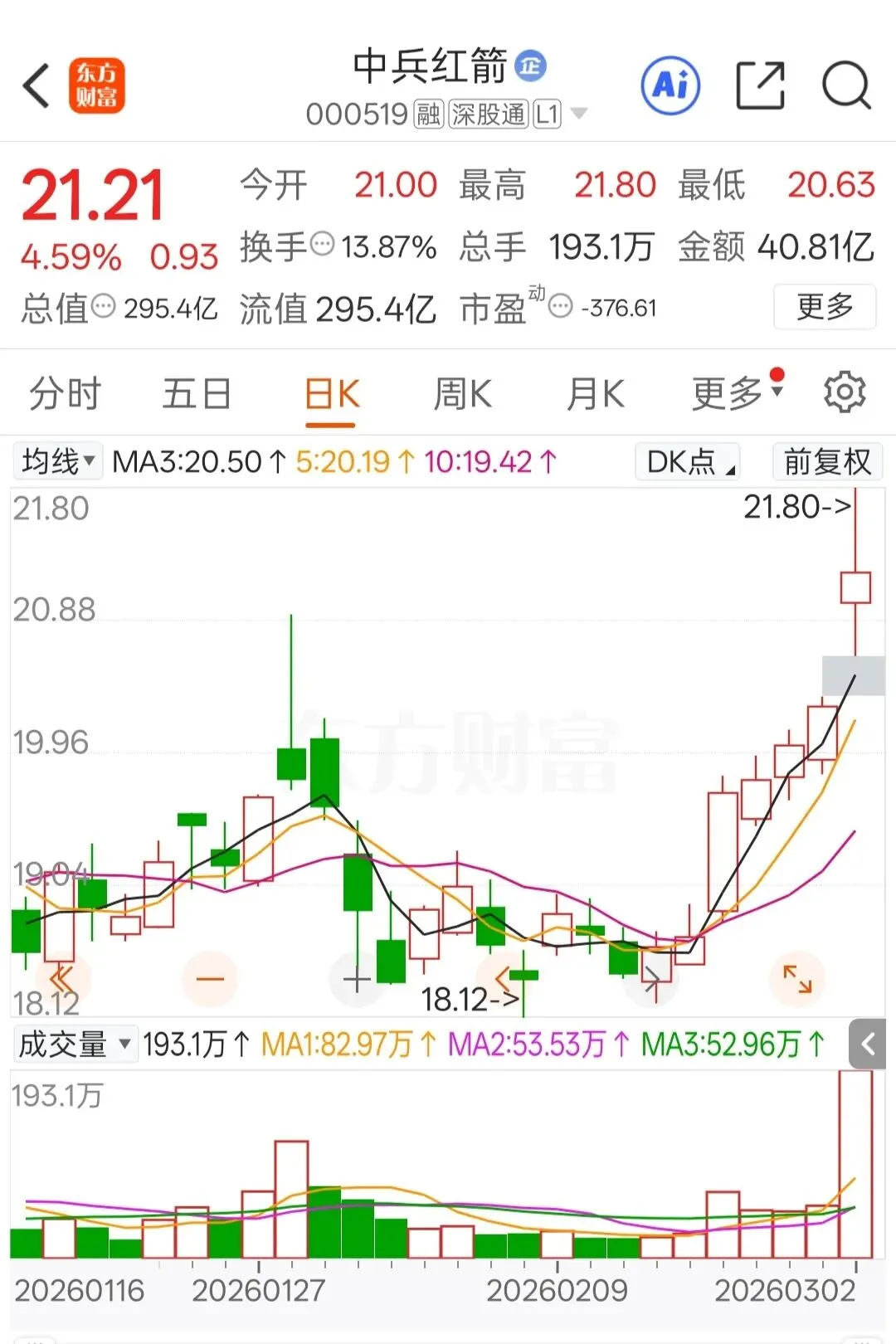The image size is (896, 1344).
Task: Share this stock page
Action: click(x=760, y=85)
